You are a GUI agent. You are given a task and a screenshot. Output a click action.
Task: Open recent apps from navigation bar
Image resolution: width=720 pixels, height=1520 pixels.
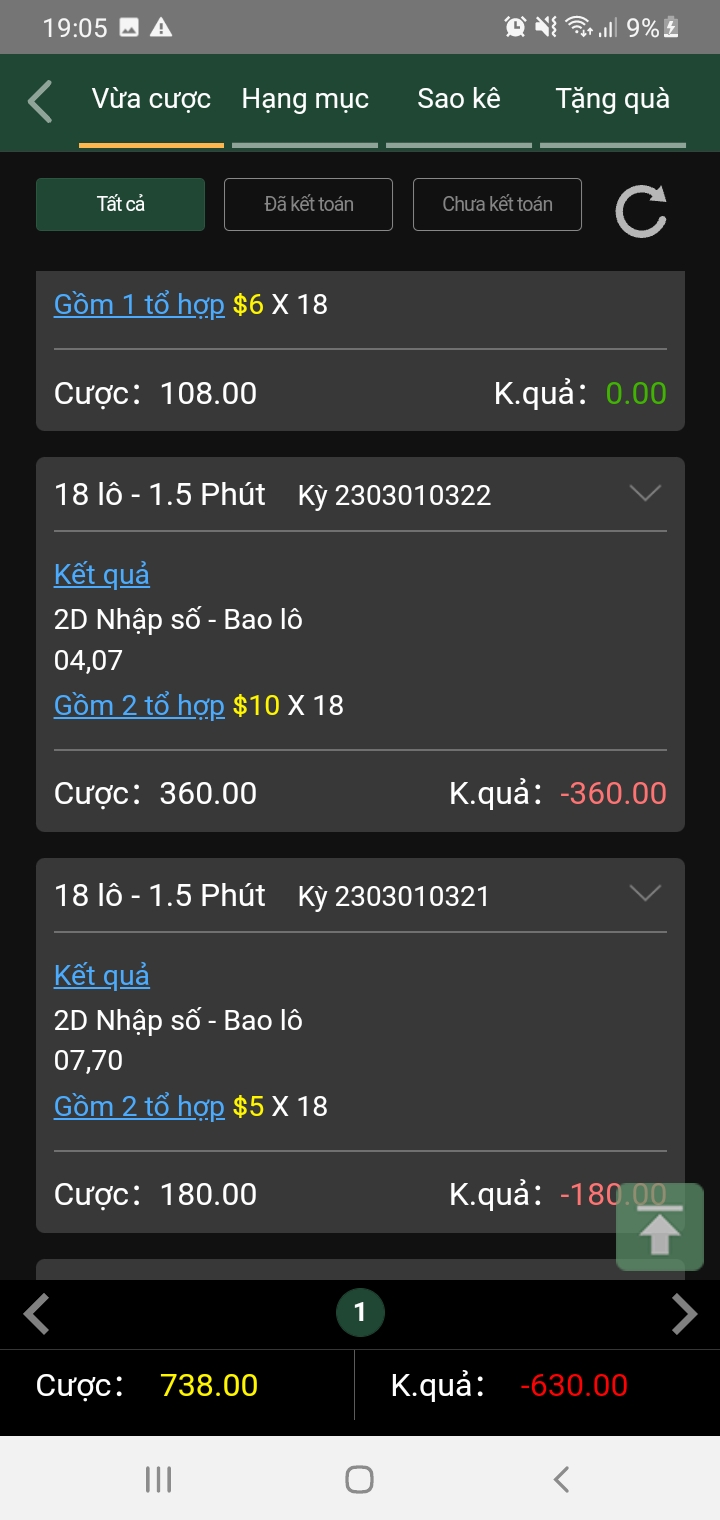click(x=158, y=1479)
